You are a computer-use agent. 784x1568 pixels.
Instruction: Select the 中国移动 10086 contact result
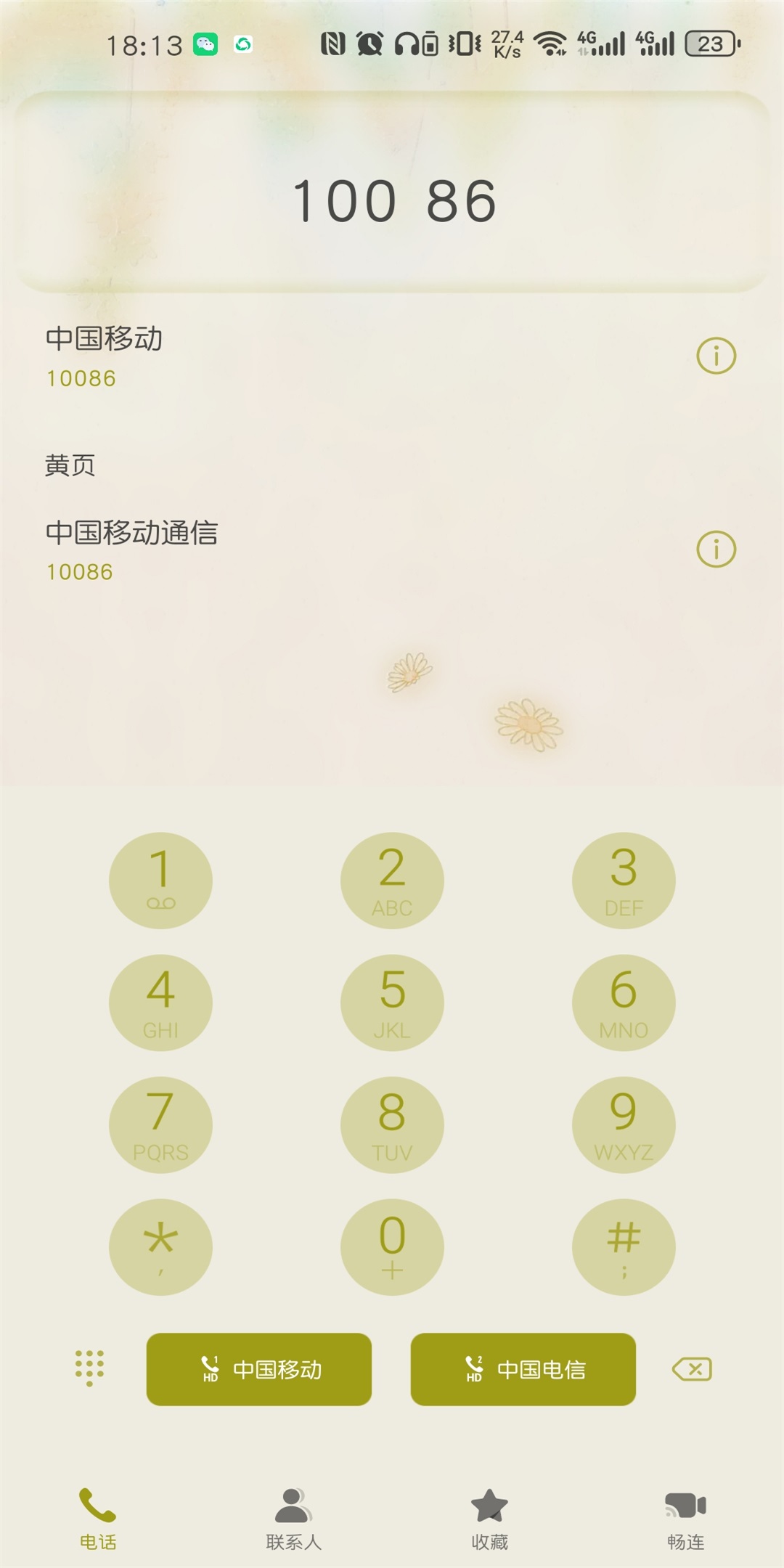coord(290,357)
